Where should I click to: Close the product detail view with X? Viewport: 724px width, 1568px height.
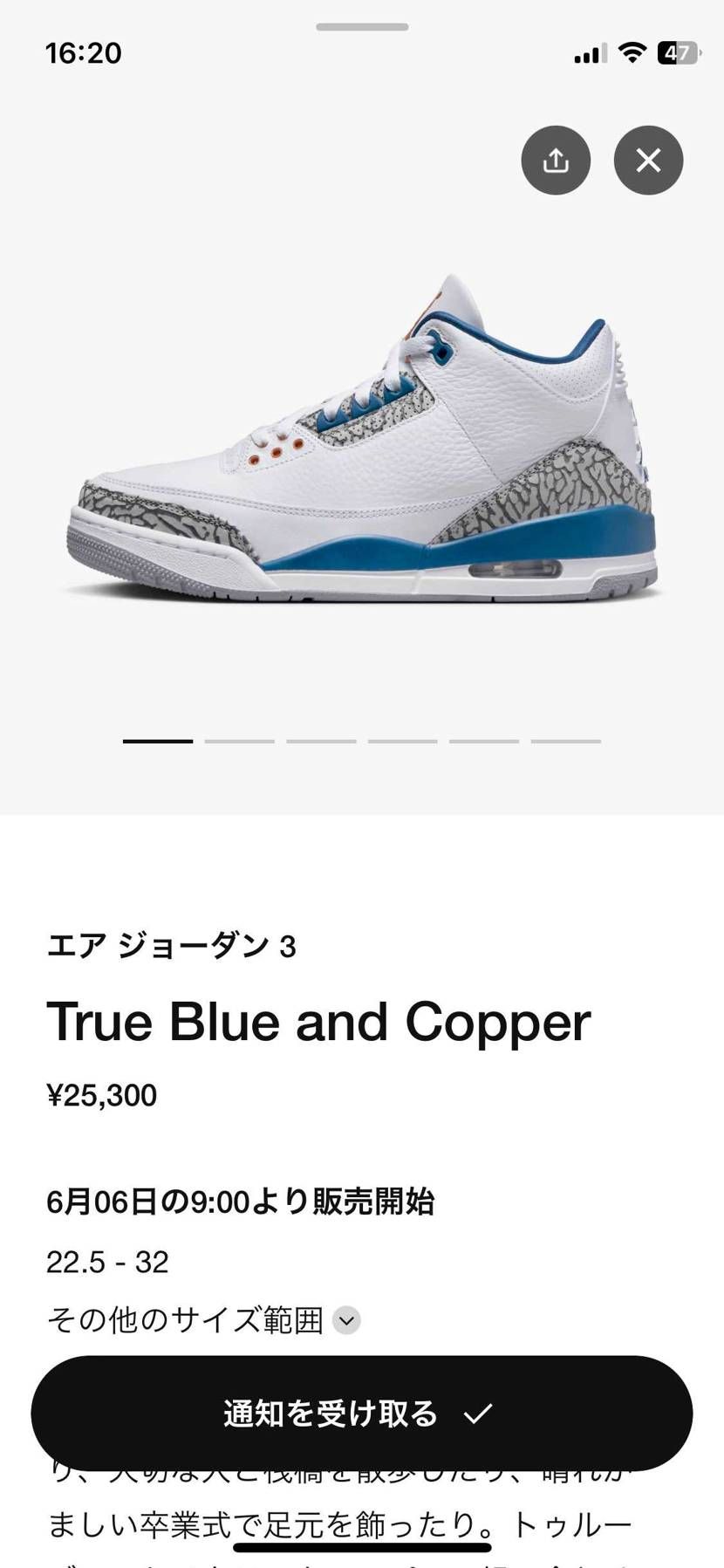click(x=648, y=160)
